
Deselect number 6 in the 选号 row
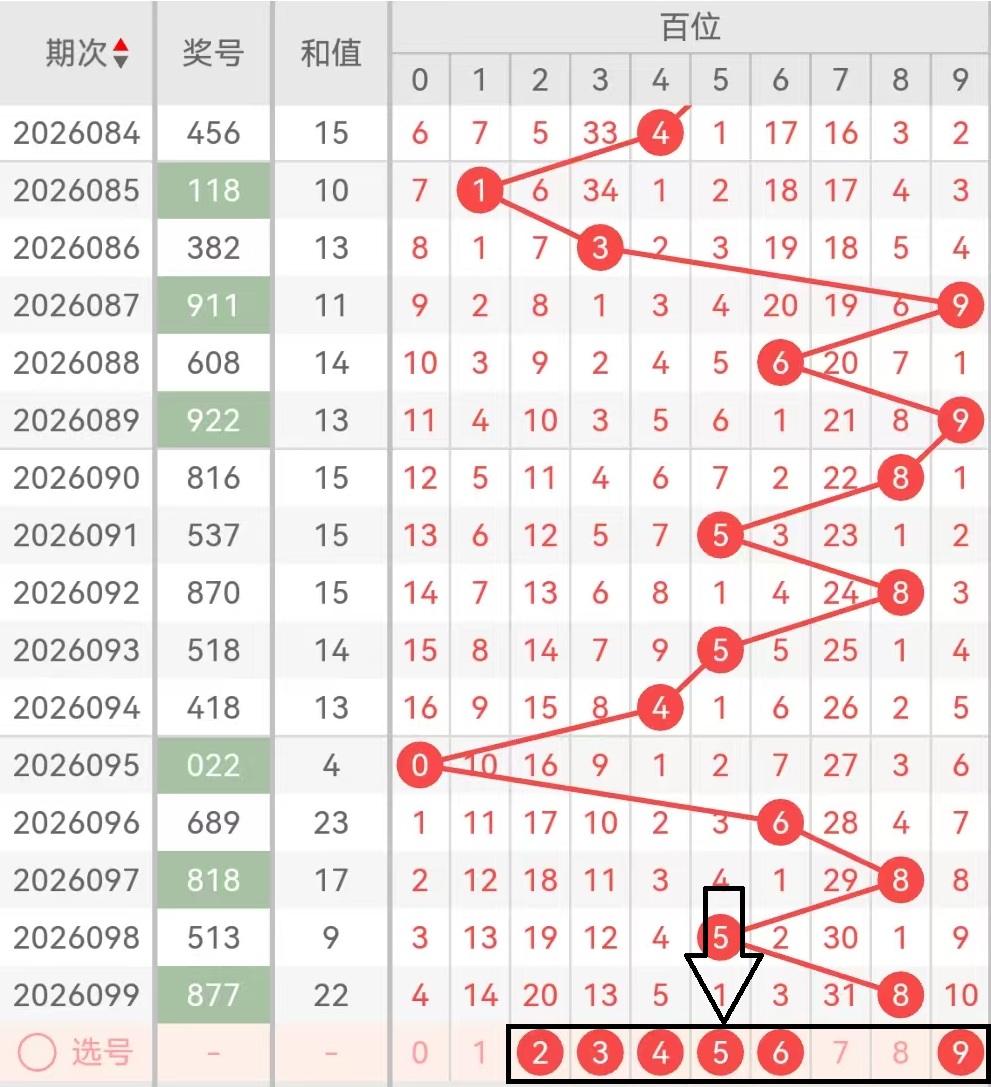coord(780,1052)
